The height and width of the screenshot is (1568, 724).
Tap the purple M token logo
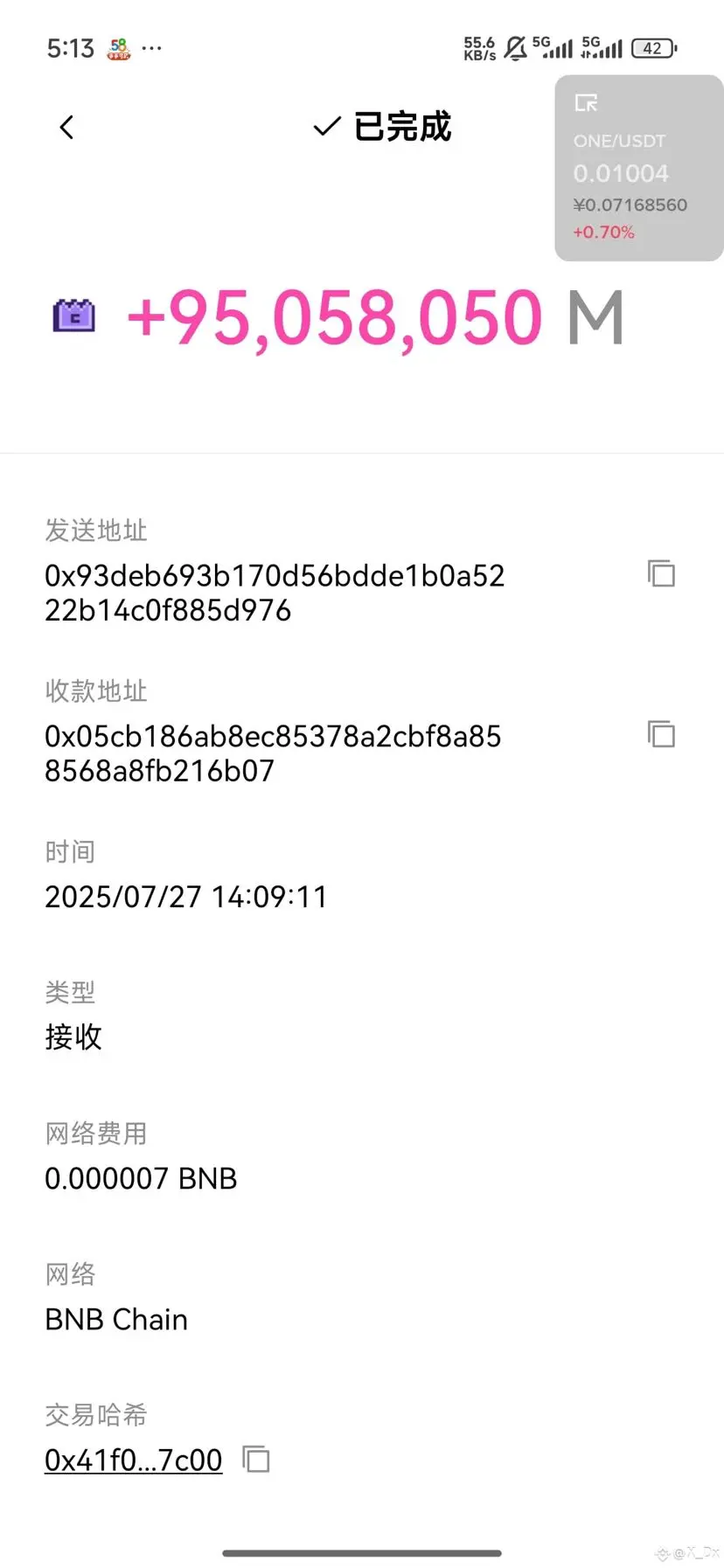(x=73, y=317)
